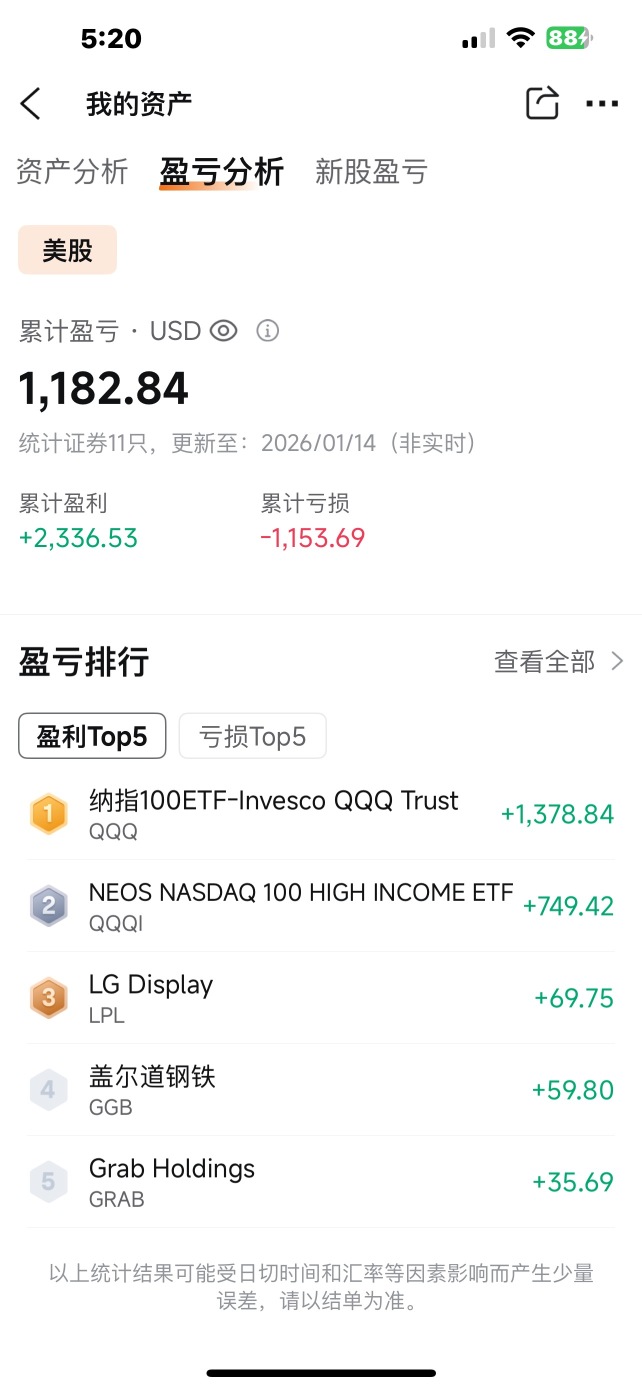The height and width of the screenshot is (1389, 642).
Task: Open the info icon beside 累计盈亏
Action: tap(267, 331)
